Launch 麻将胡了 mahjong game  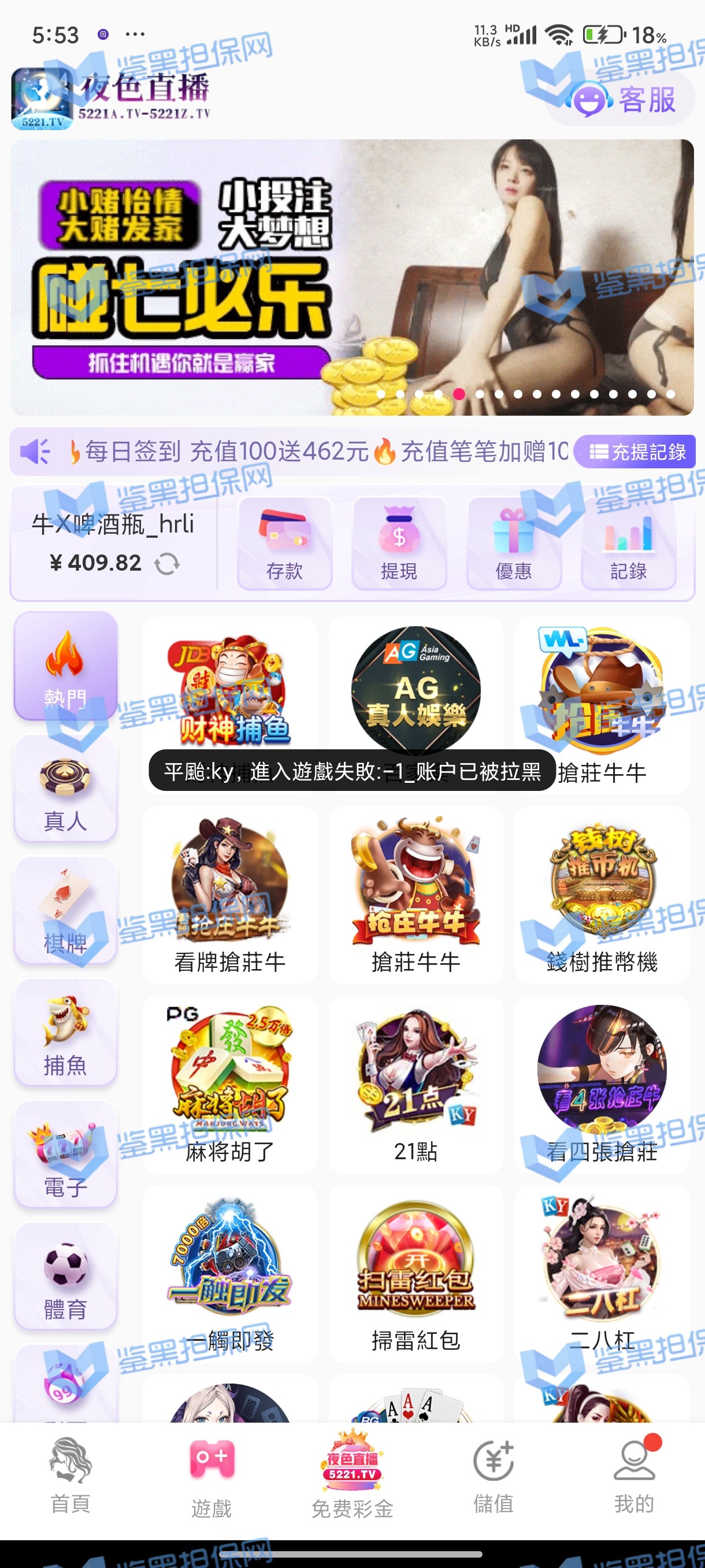point(230,1083)
